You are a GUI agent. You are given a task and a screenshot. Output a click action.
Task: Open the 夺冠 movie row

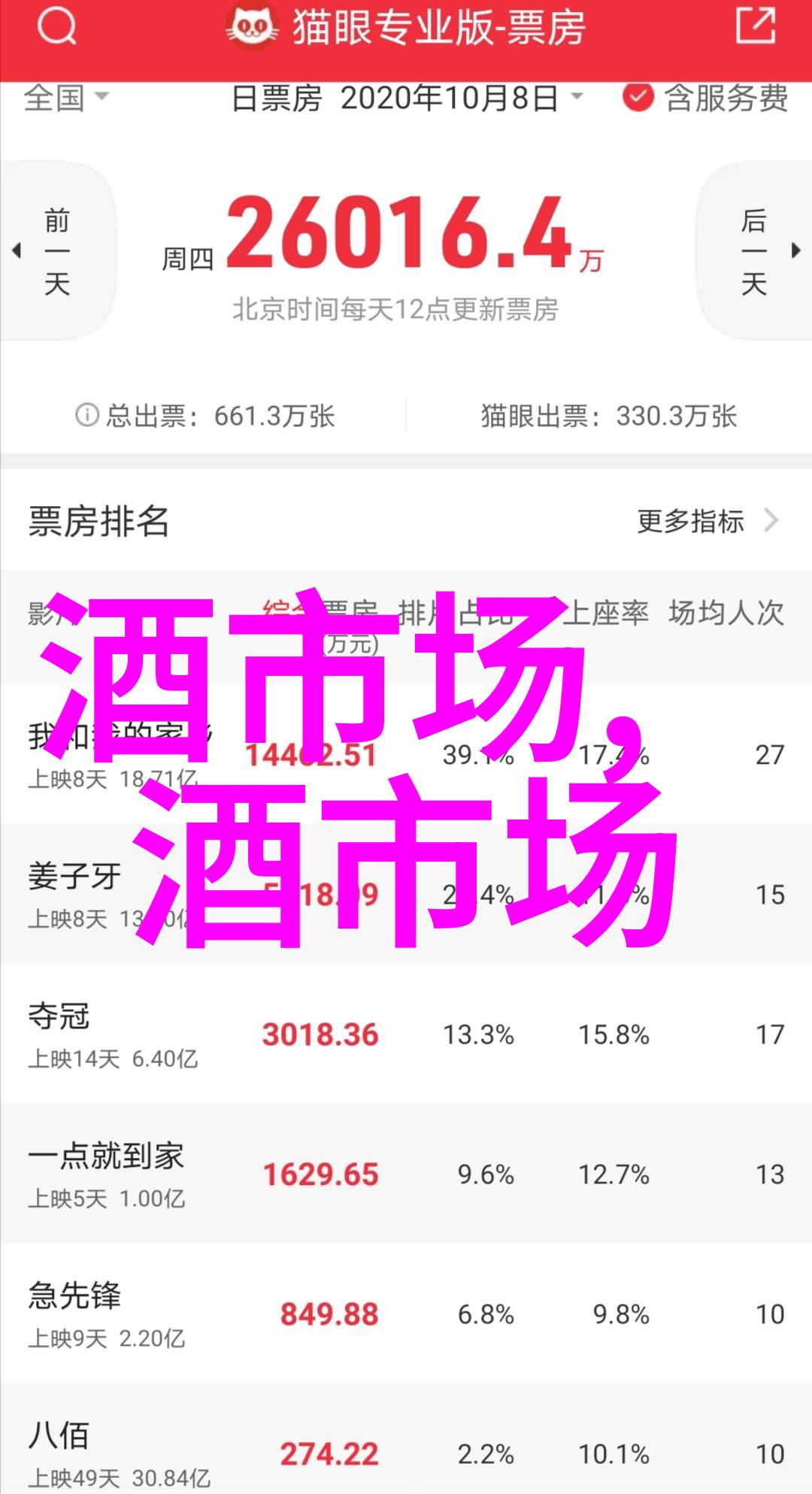[406, 1034]
